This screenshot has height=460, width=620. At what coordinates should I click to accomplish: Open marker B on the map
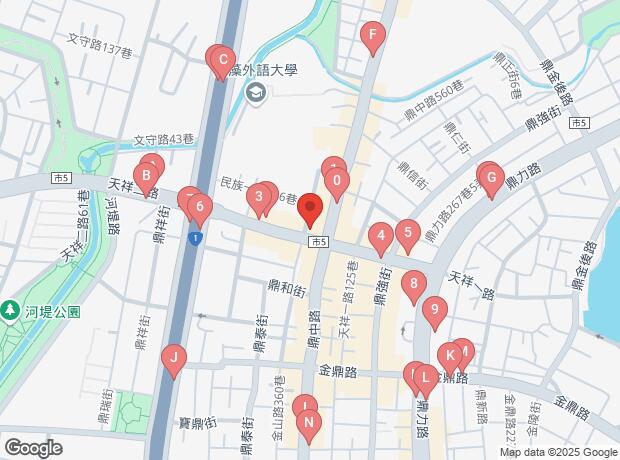tap(146, 179)
